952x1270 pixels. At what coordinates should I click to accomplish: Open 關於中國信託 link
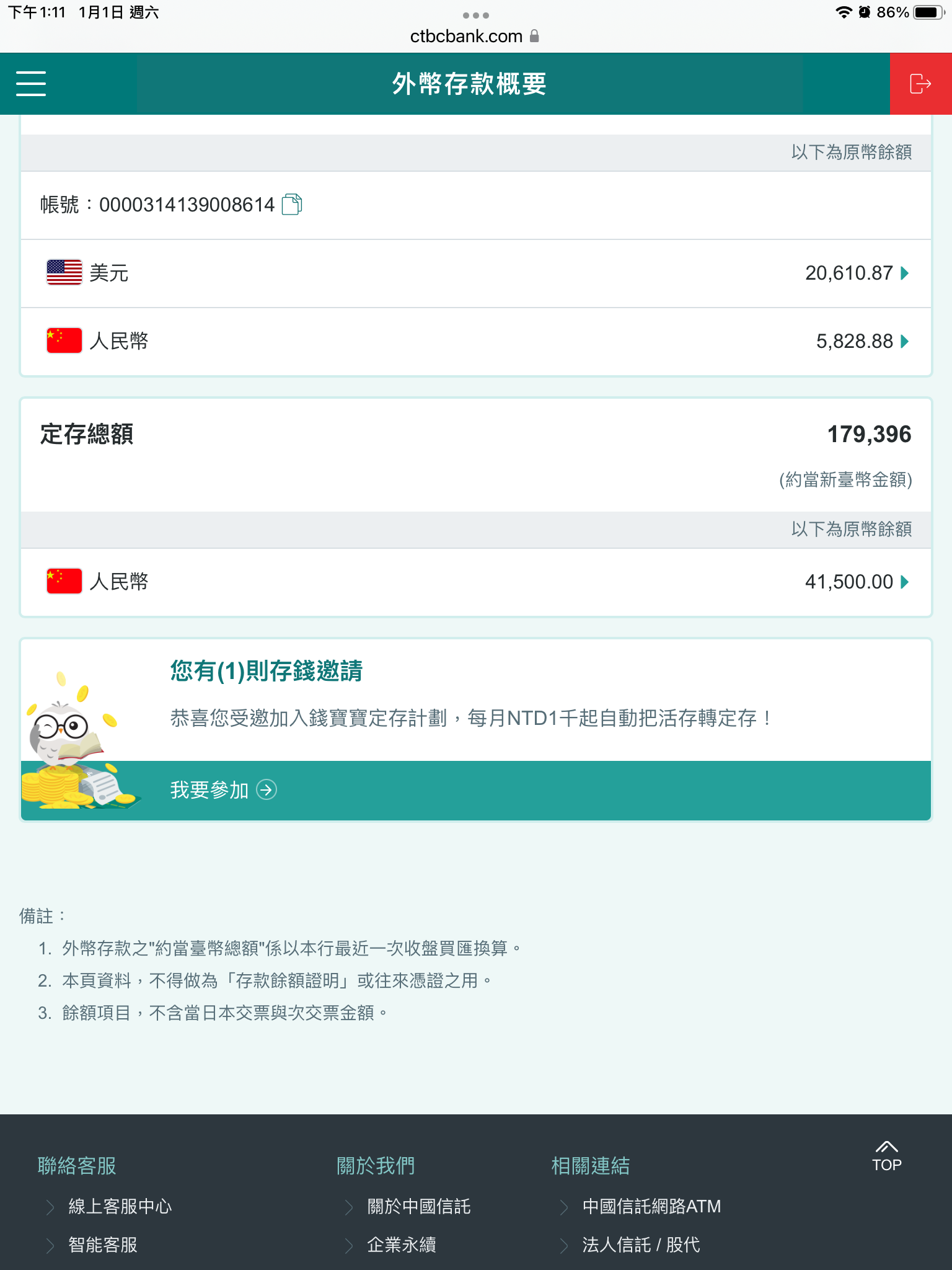tap(418, 1206)
